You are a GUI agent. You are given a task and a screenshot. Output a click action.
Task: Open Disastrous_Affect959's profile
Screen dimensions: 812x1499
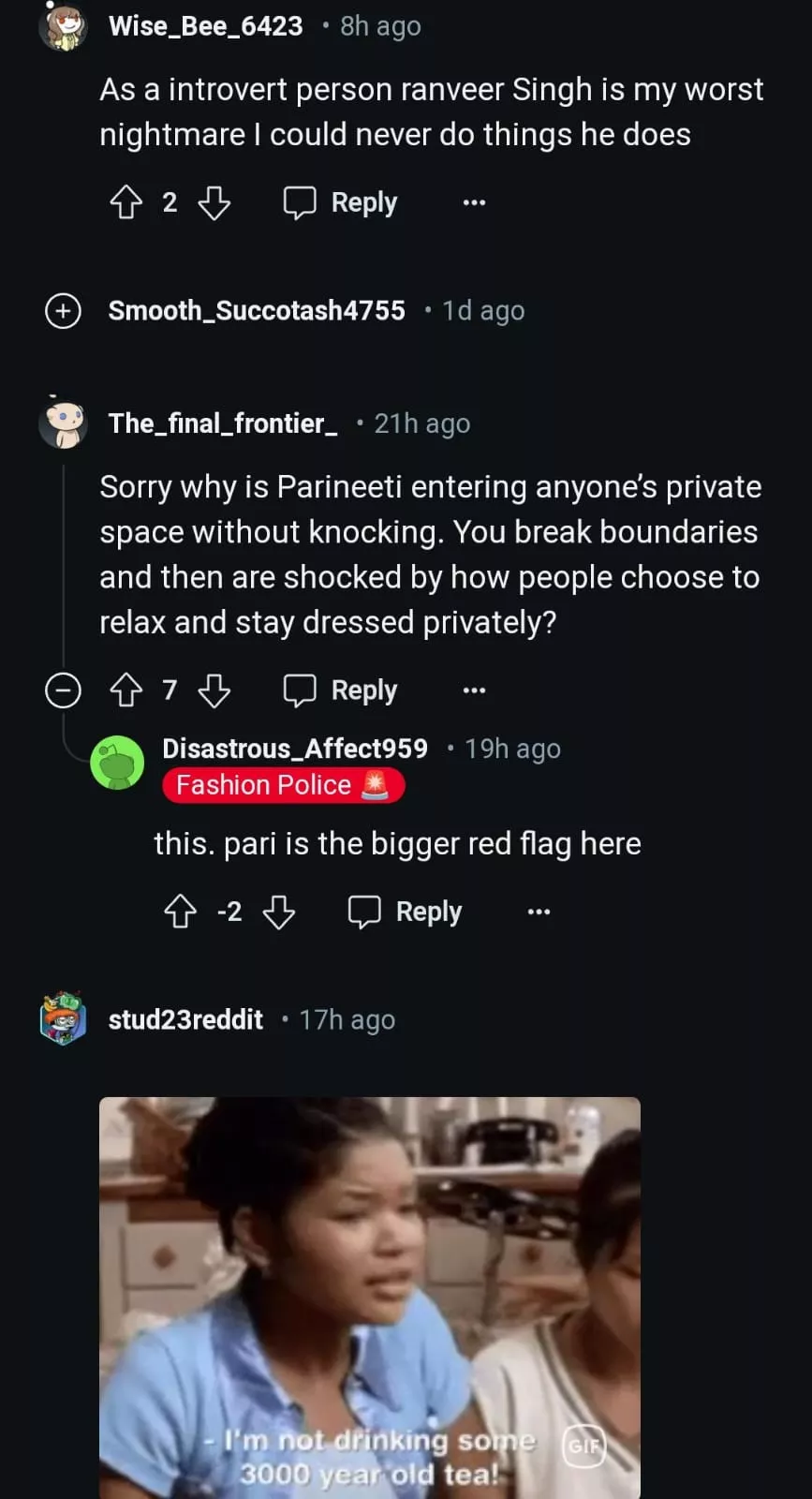[x=294, y=749]
